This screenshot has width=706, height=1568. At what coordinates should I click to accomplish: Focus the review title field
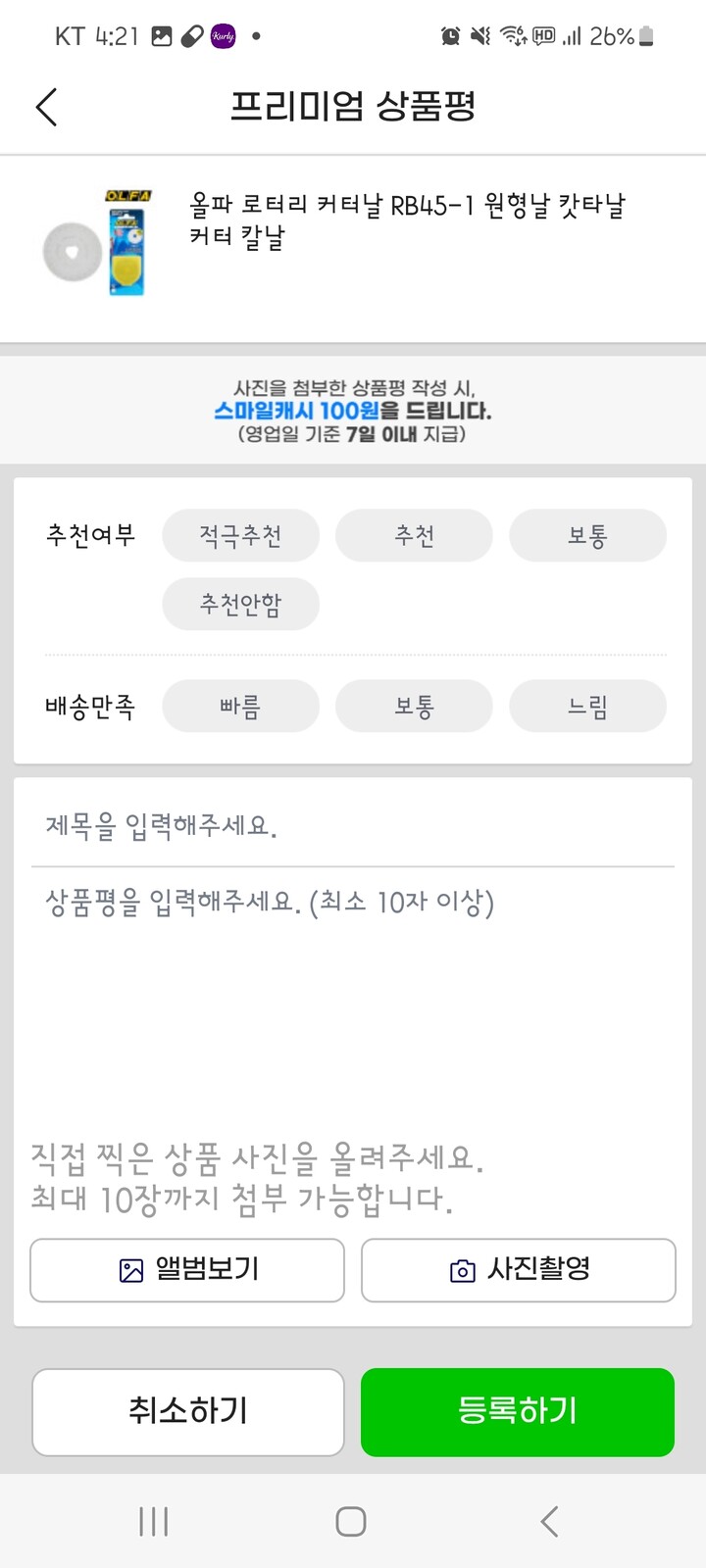[353, 826]
